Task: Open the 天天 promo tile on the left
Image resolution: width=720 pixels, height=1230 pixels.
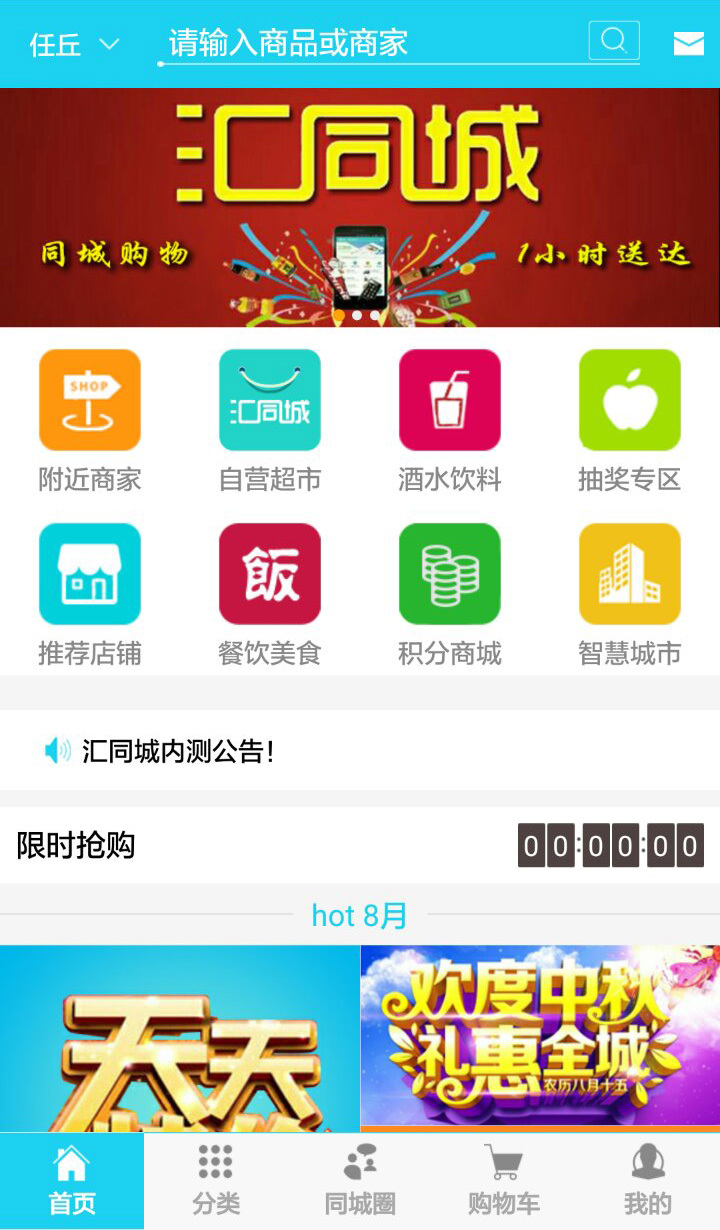Action: [x=180, y=1038]
